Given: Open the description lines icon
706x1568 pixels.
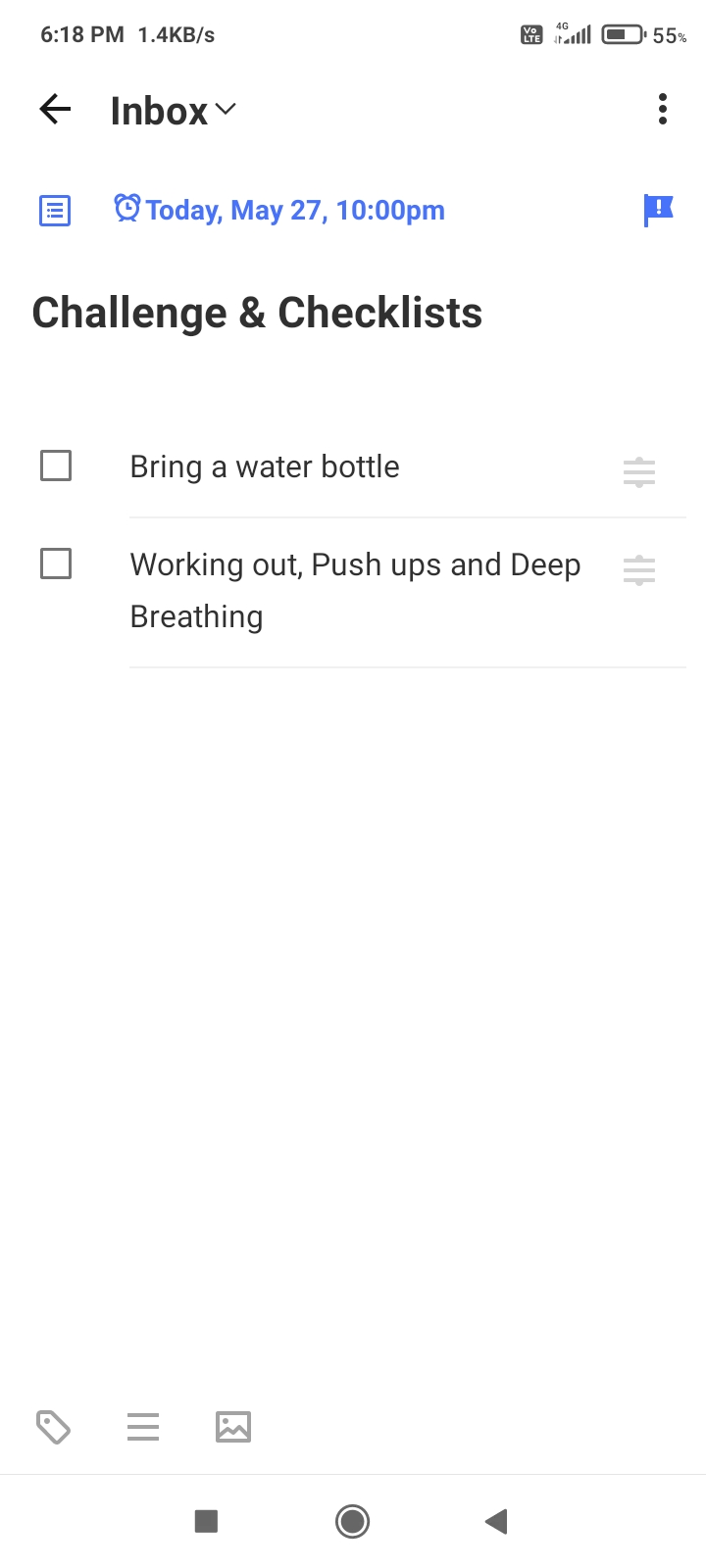Looking at the screenshot, I should [143, 1427].
